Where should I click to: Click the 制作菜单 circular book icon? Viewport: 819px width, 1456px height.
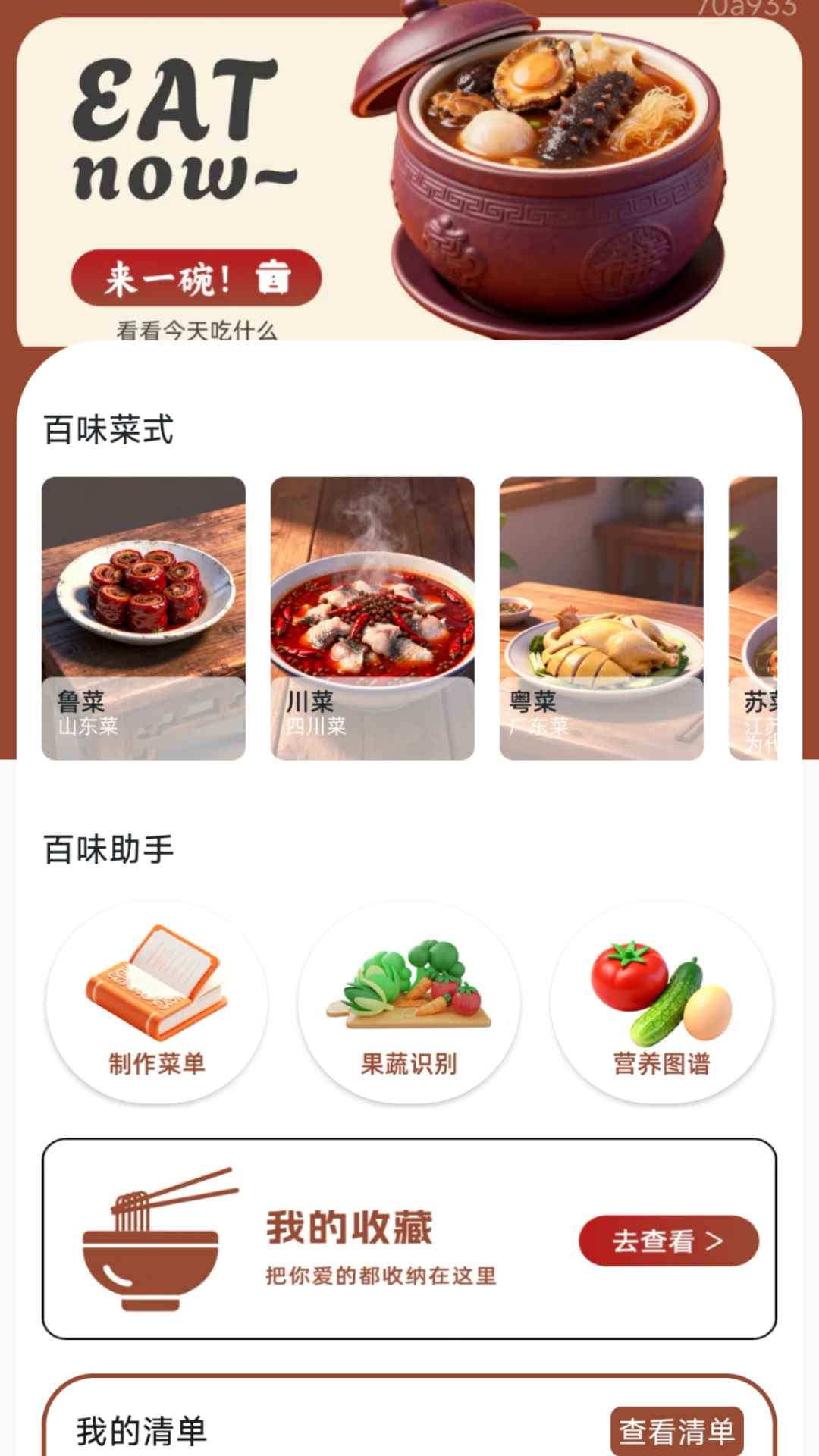click(155, 978)
